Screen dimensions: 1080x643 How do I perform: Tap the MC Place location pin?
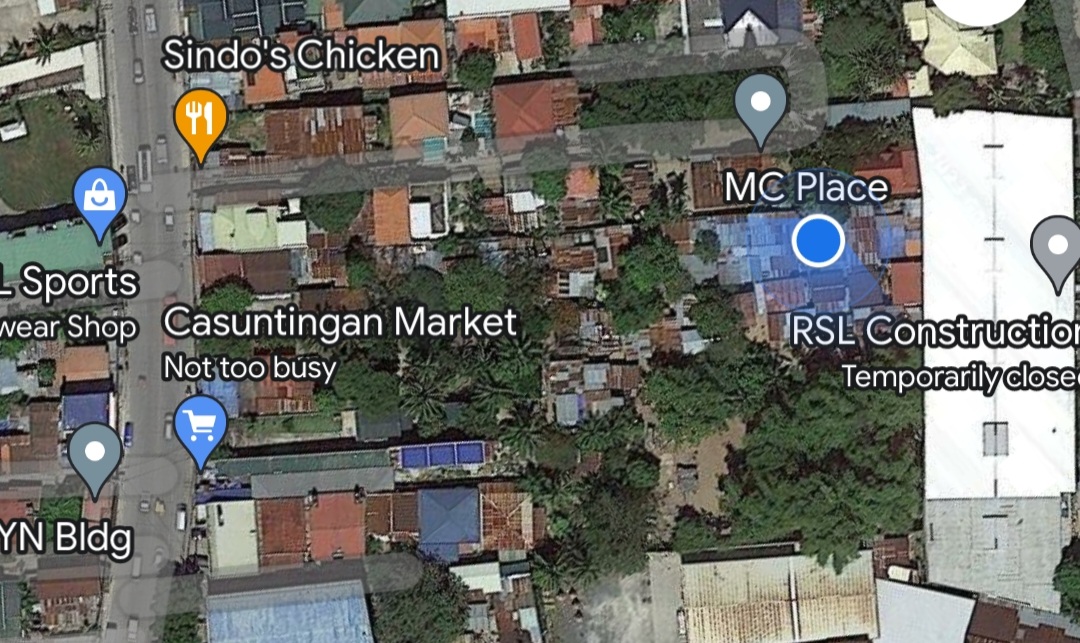(760, 104)
